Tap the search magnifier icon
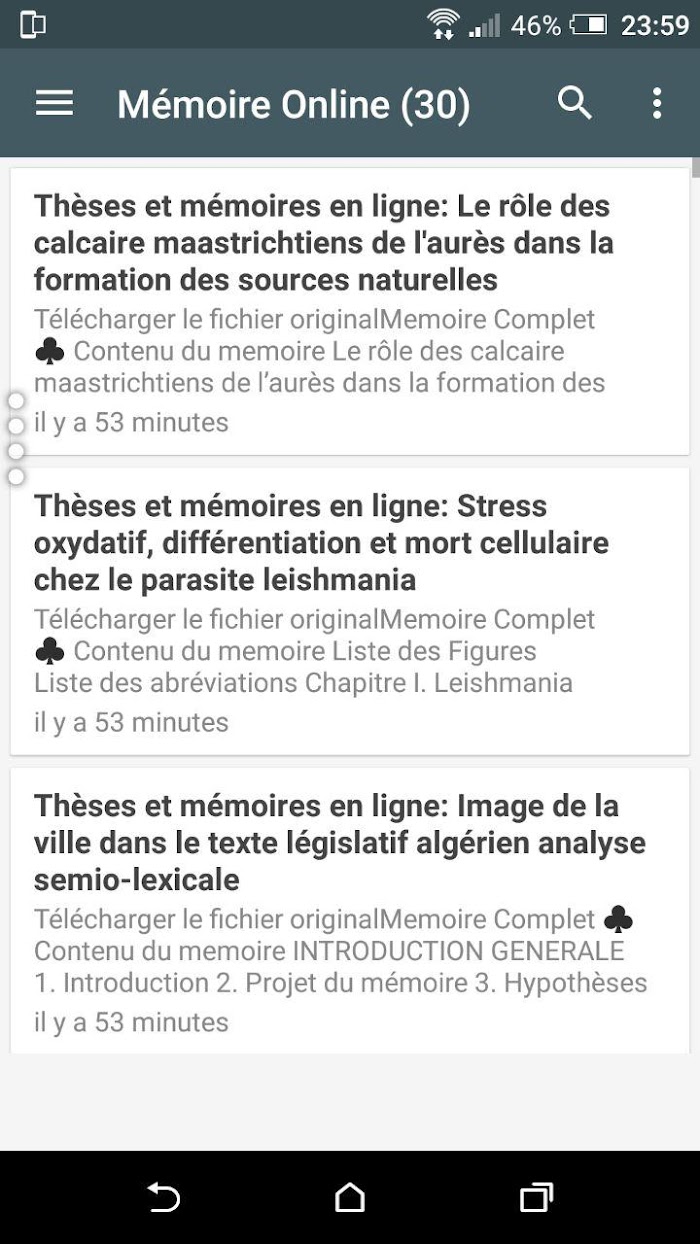Viewport: 700px width, 1244px height. coord(575,103)
